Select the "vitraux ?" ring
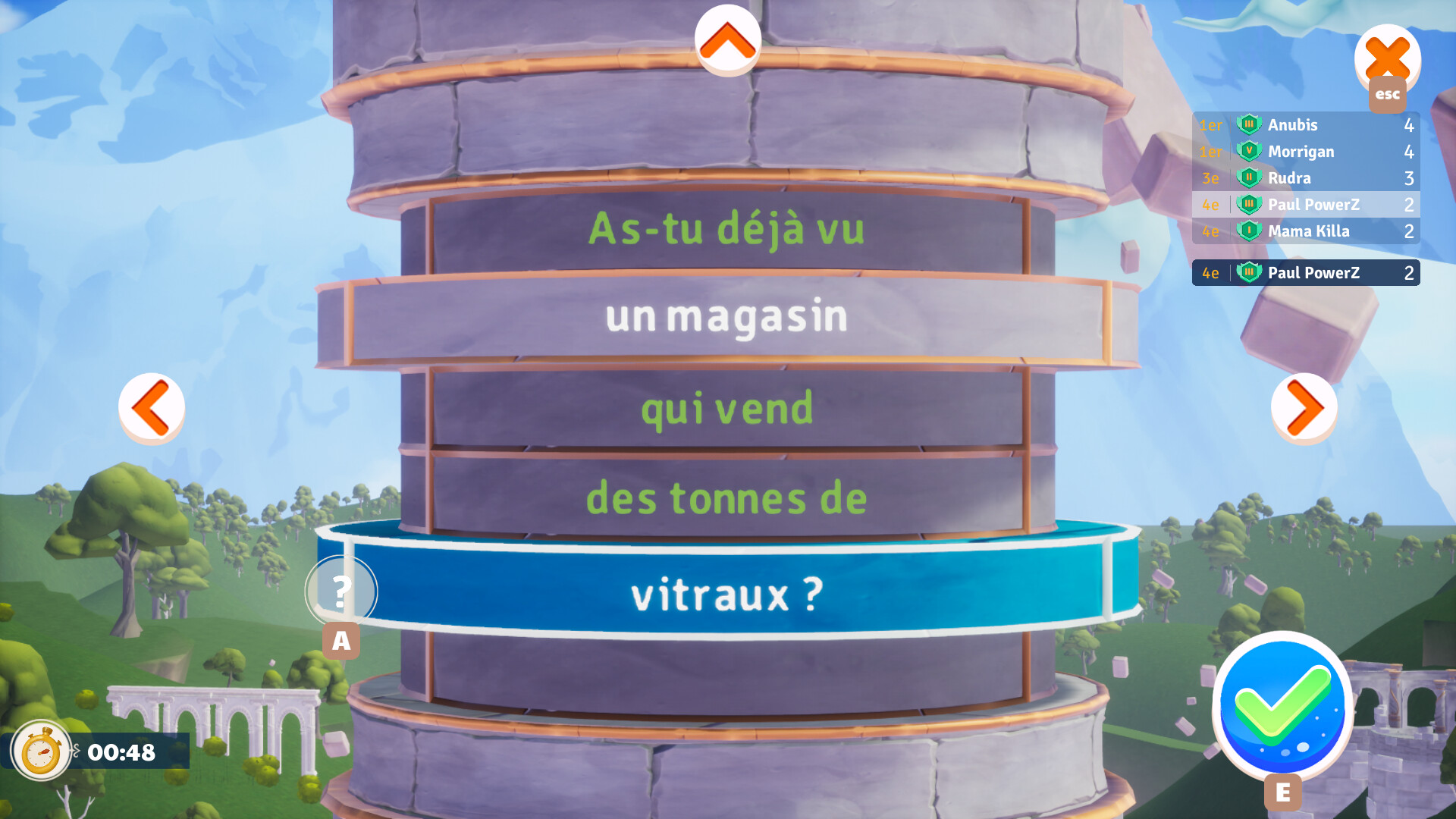 [x=726, y=594]
